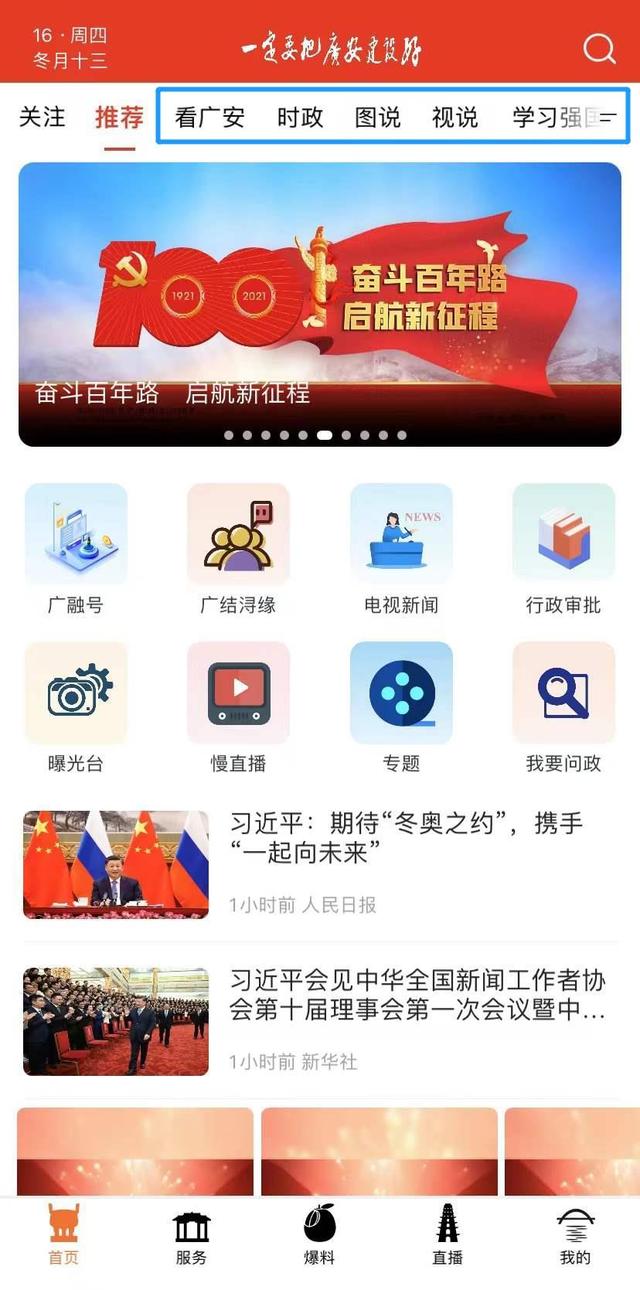Open 广融号 shortcut
The image size is (640, 1290).
(76, 549)
